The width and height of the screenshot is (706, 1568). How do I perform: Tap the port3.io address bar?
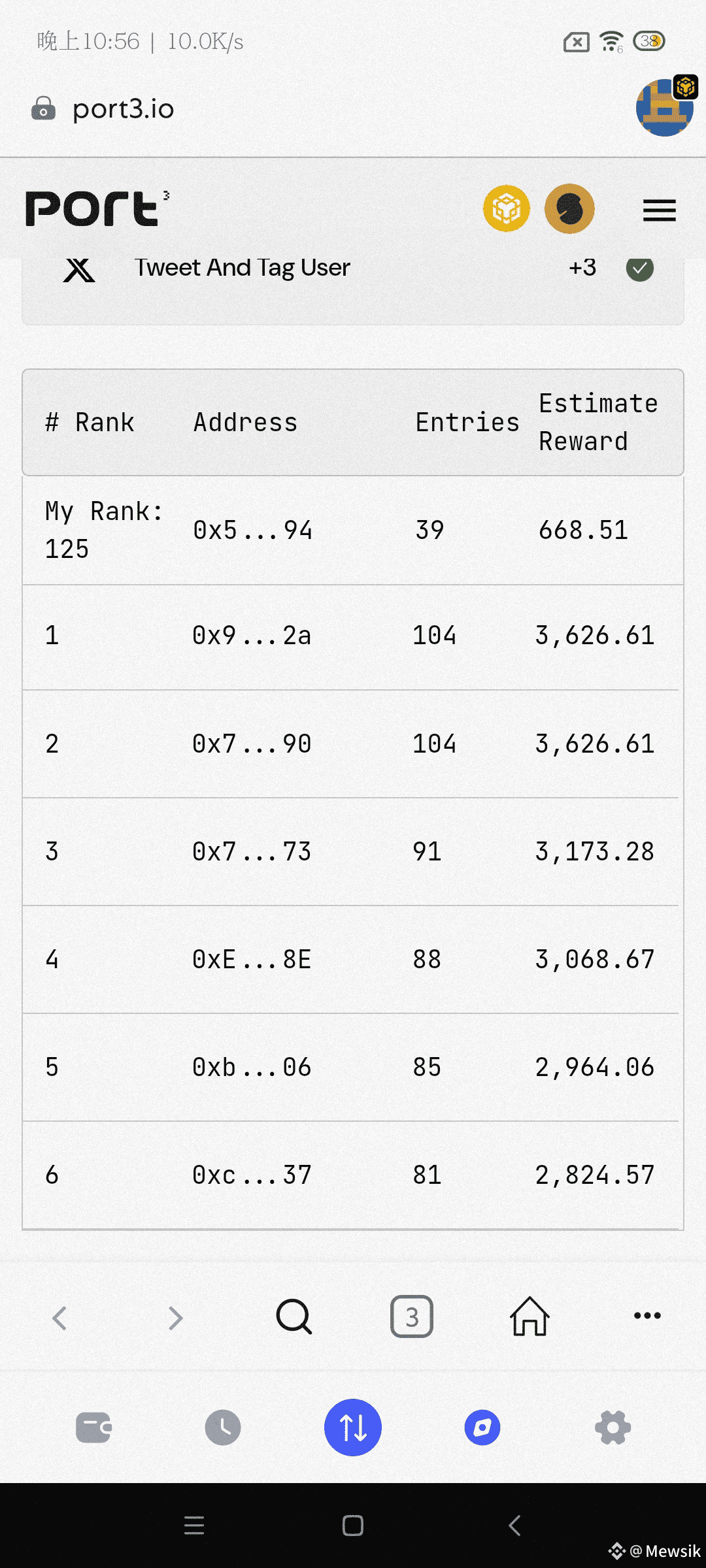pos(124,109)
